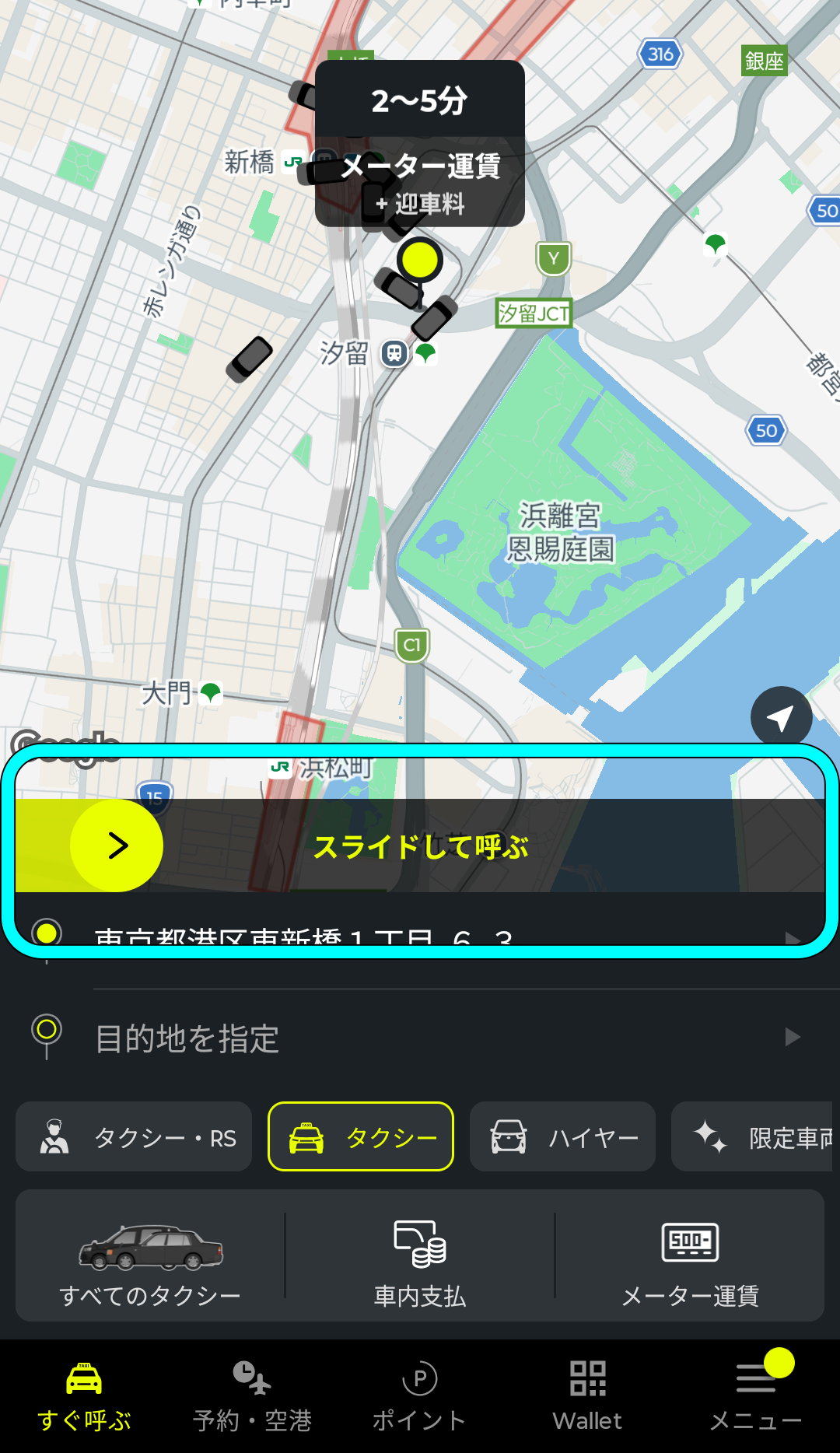Choose the ハイヤー chip
840x1453 pixels.
click(x=562, y=1137)
